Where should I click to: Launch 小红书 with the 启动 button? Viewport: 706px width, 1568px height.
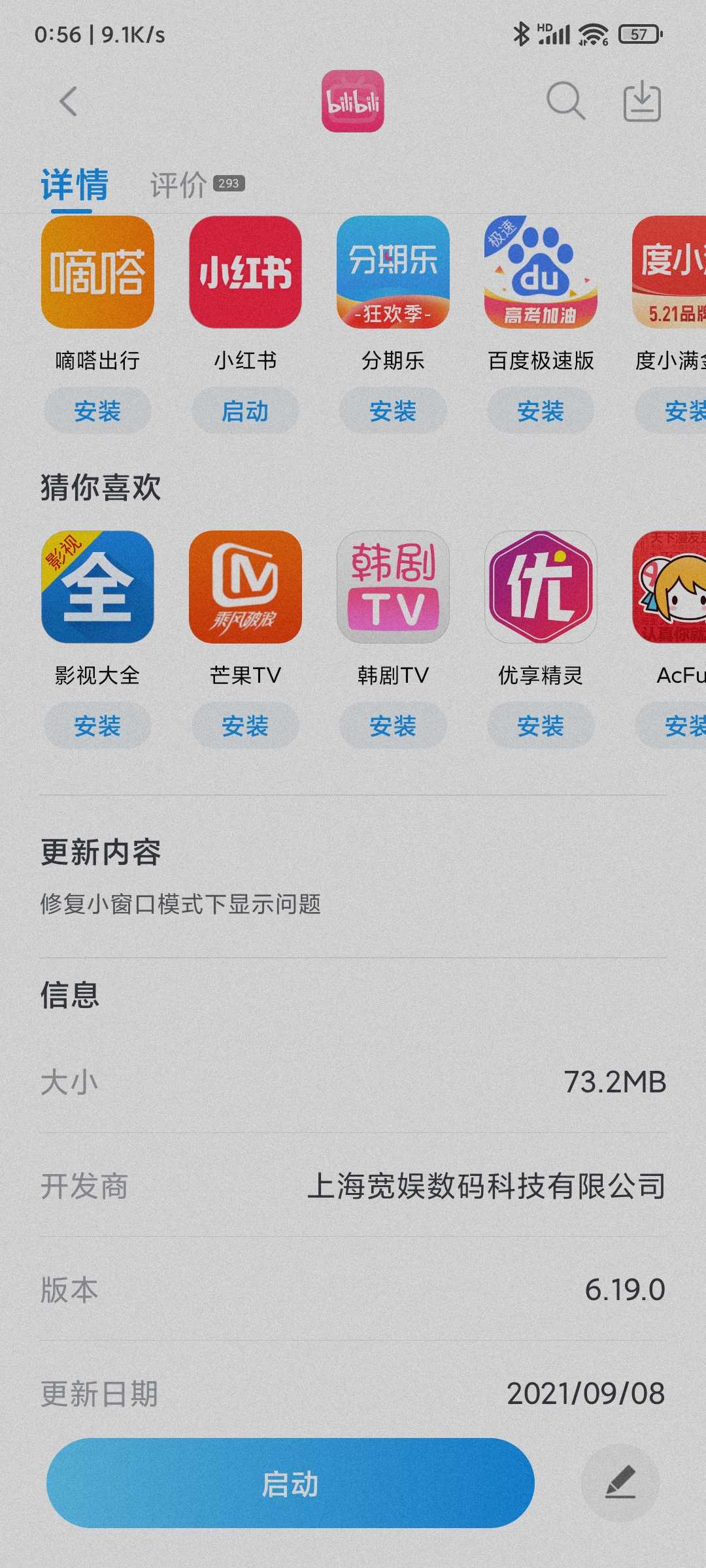click(245, 411)
